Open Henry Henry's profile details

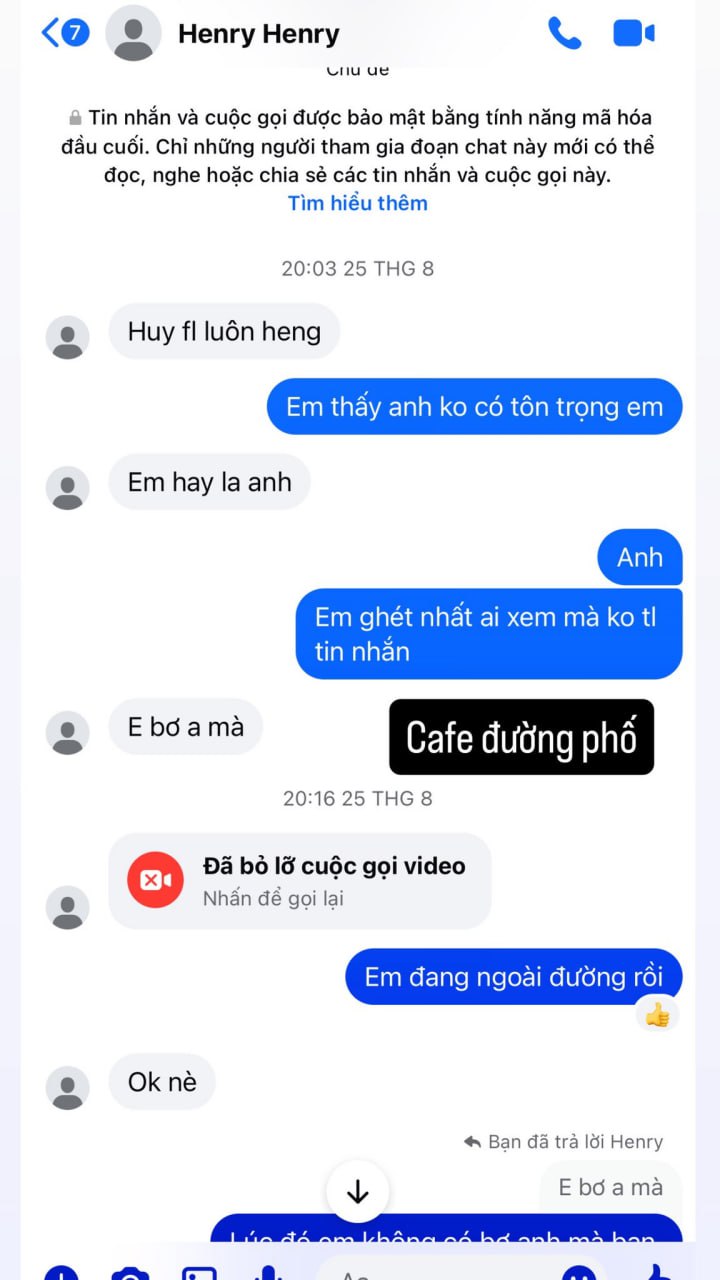[x=258, y=34]
